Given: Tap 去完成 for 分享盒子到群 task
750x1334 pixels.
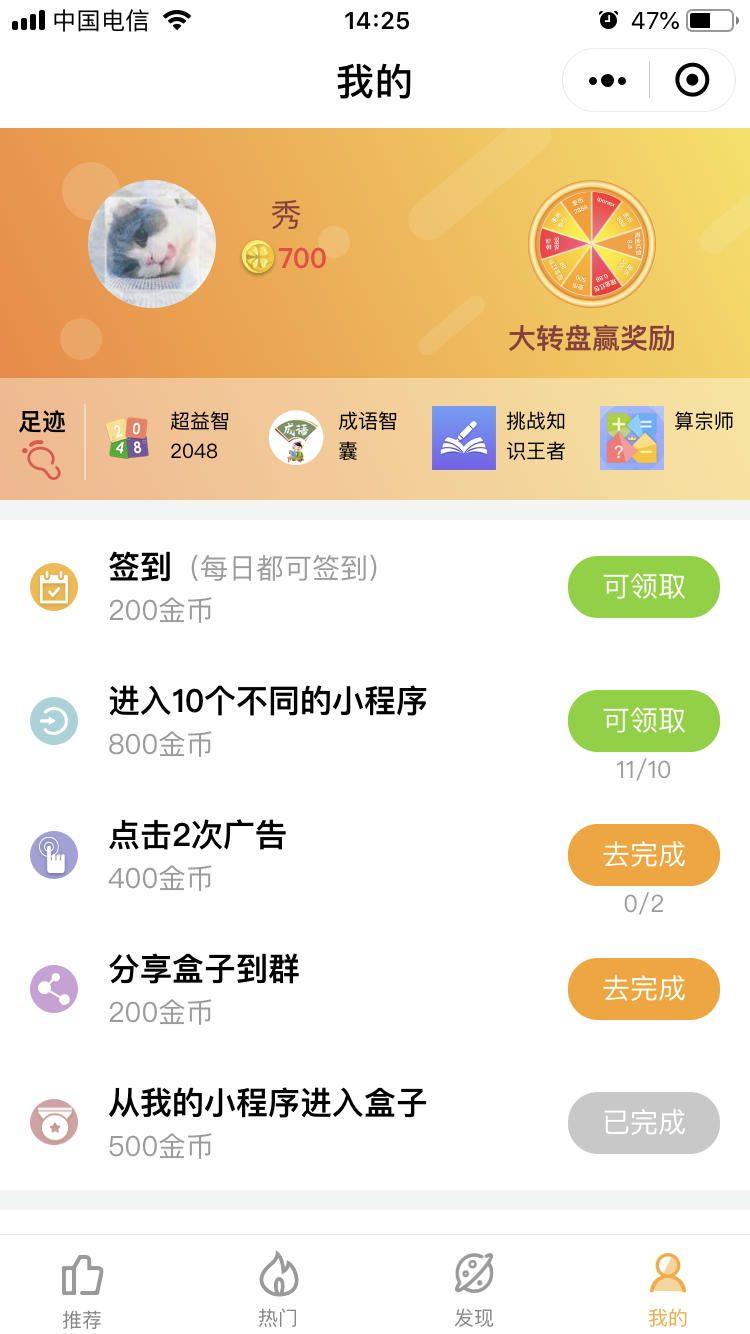Looking at the screenshot, I should [643, 989].
